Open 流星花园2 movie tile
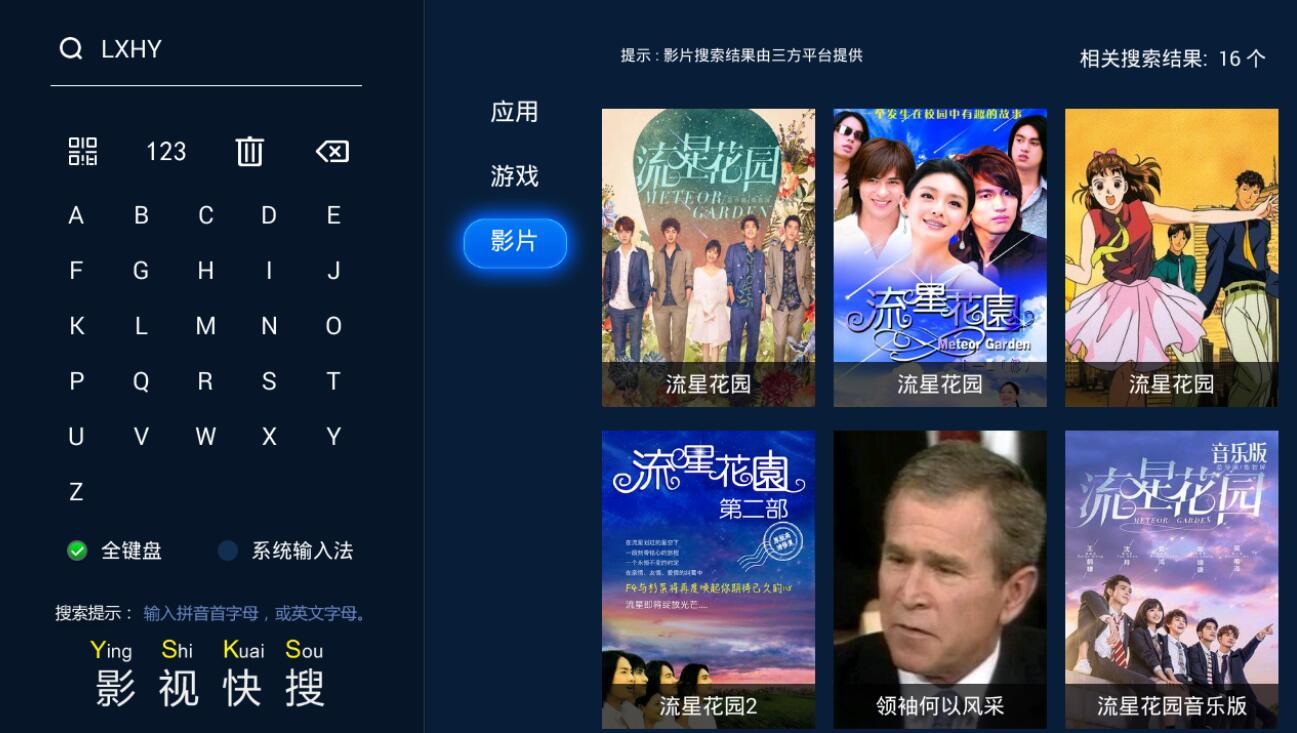 [x=708, y=580]
